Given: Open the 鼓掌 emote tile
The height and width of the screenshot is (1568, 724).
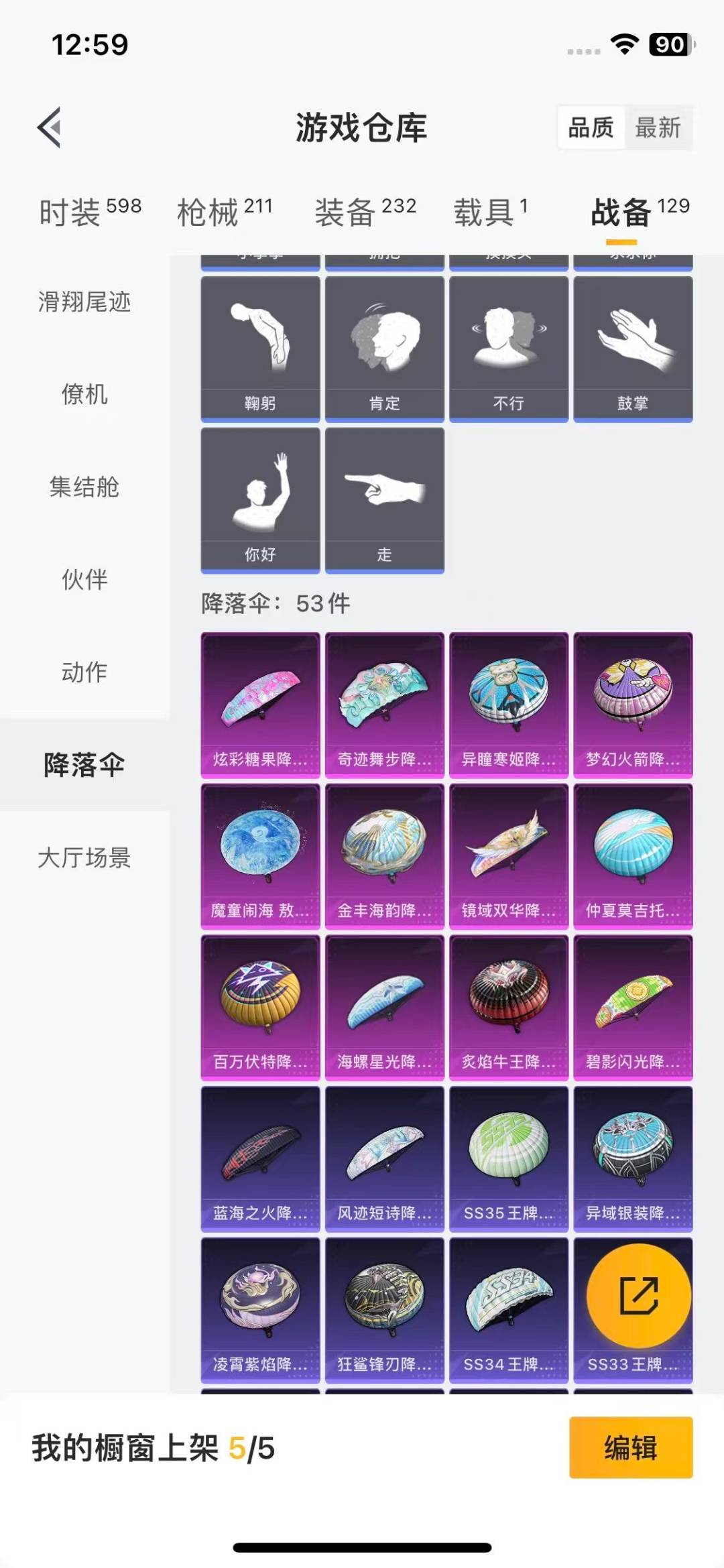Looking at the screenshot, I should point(633,349).
